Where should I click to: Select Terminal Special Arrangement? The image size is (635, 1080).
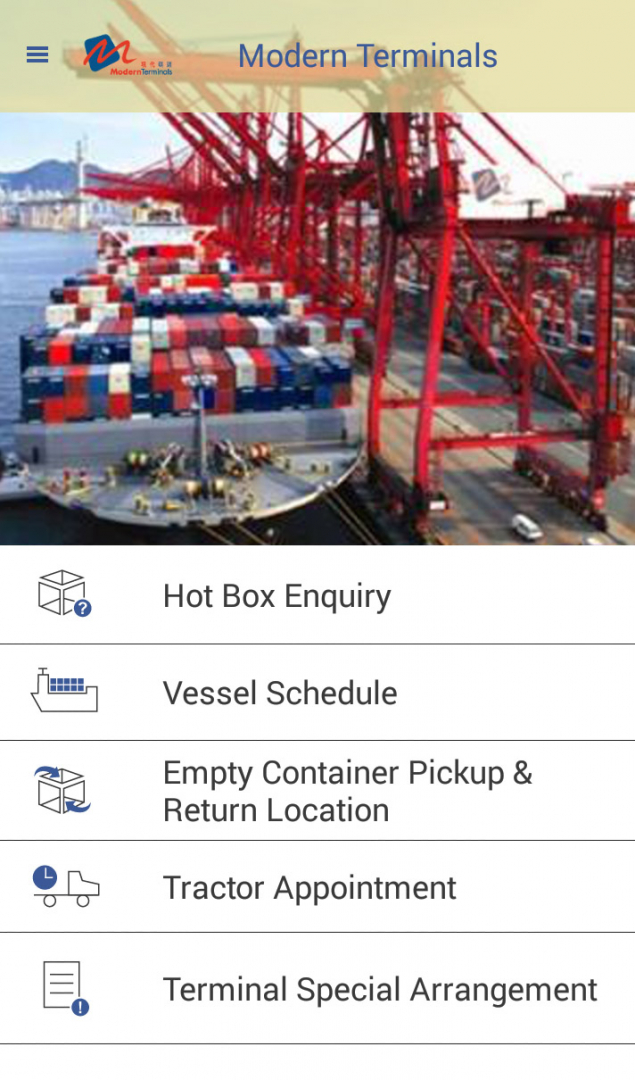click(379, 989)
